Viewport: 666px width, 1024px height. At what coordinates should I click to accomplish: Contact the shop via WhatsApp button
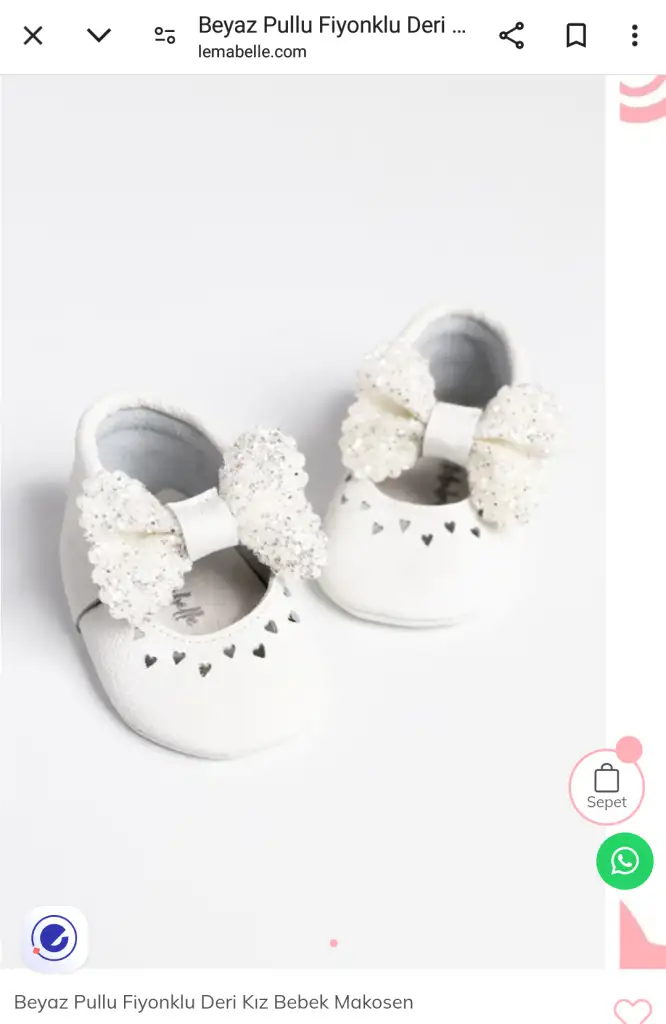tap(624, 861)
